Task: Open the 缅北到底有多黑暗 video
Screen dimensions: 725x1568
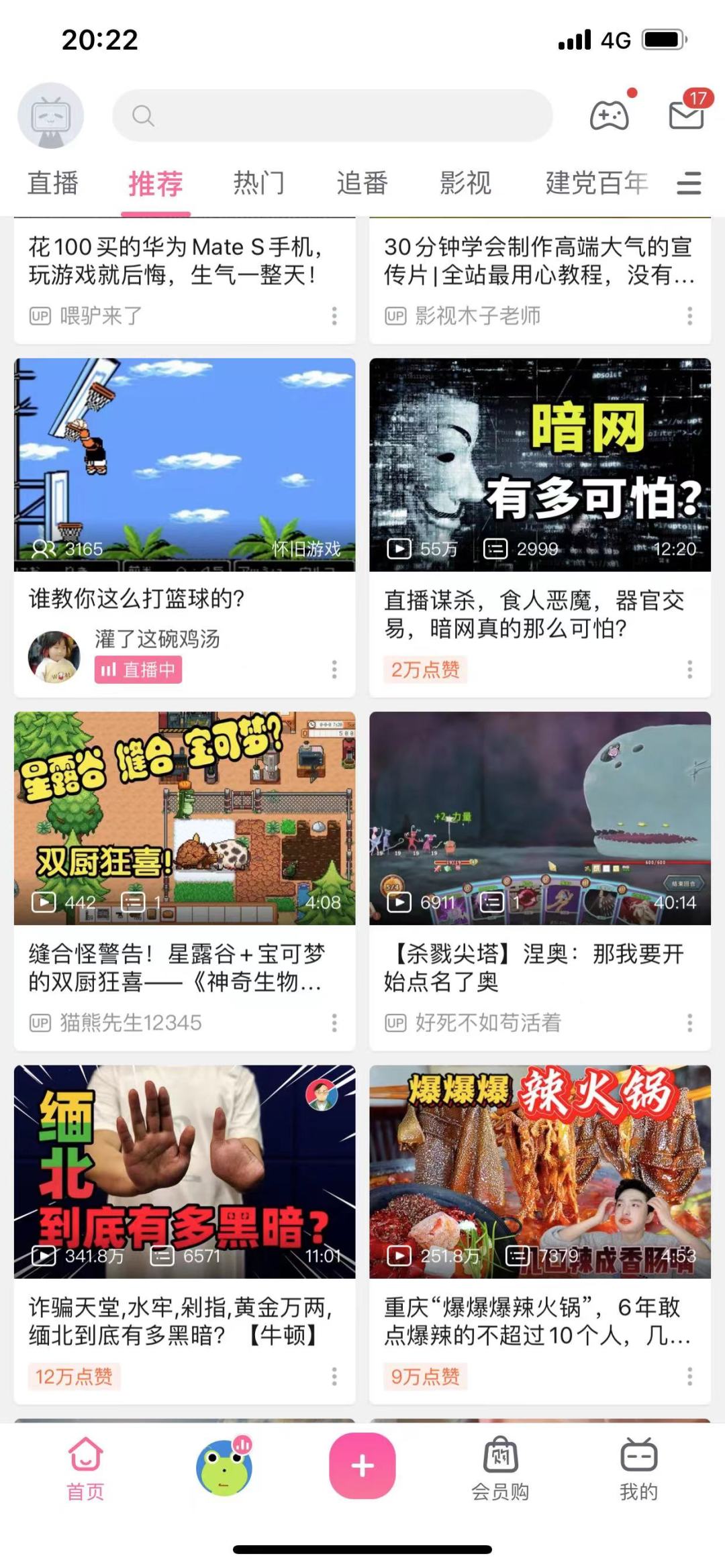Action: pos(185,1171)
